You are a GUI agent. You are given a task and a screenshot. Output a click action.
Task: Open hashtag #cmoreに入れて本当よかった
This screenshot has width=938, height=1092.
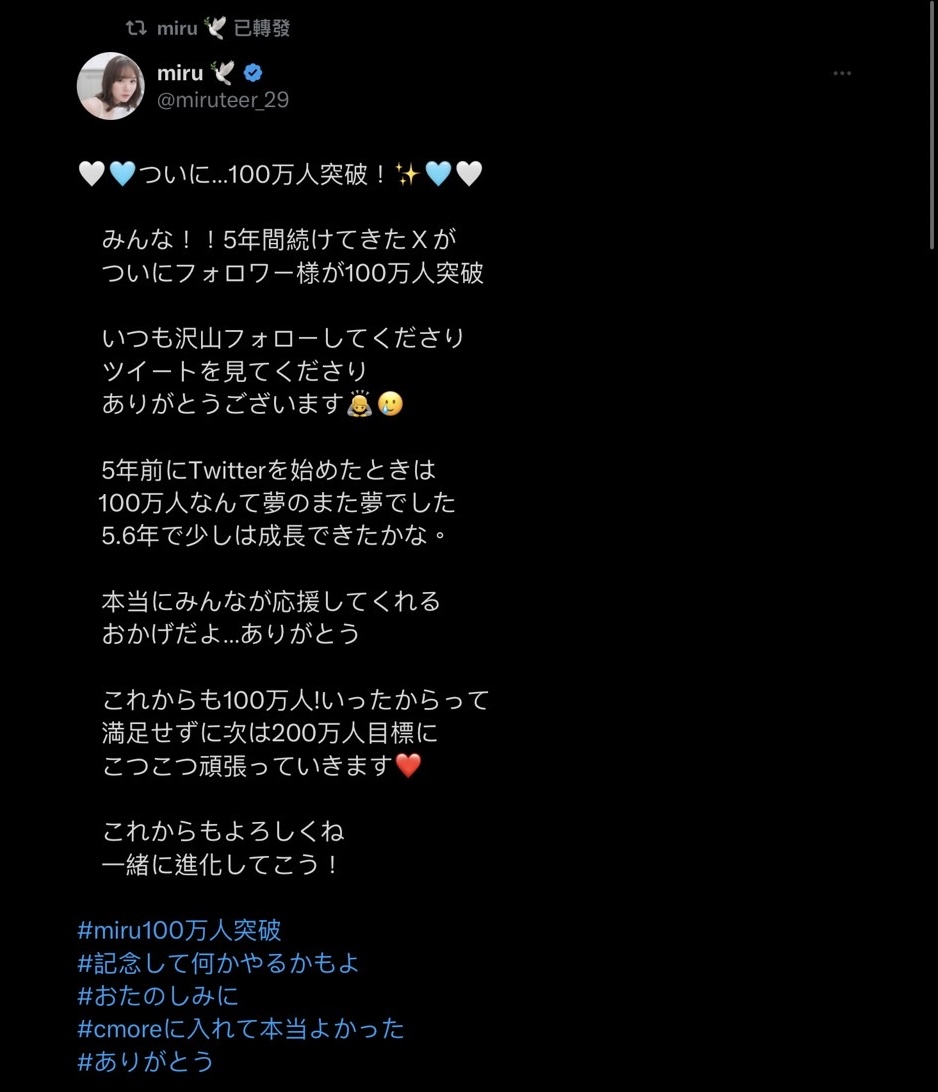click(x=241, y=1028)
